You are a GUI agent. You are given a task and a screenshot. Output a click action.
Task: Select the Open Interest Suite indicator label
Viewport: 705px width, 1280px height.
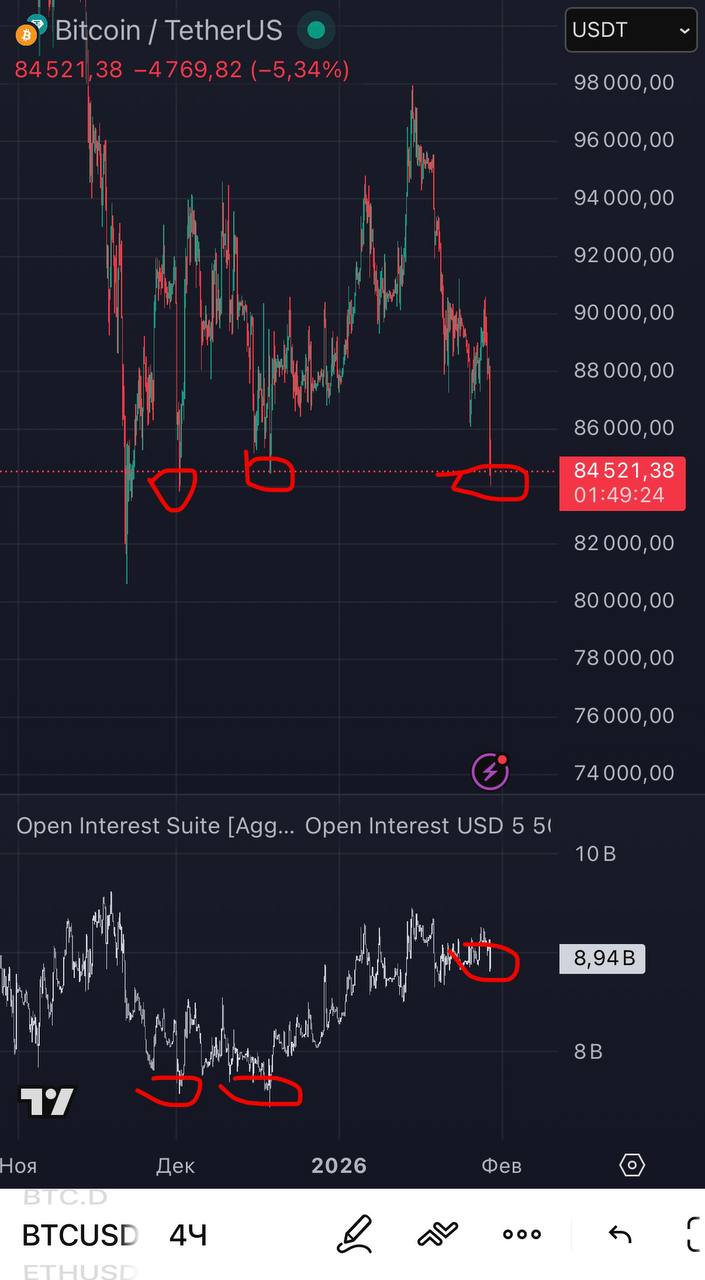(156, 826)
